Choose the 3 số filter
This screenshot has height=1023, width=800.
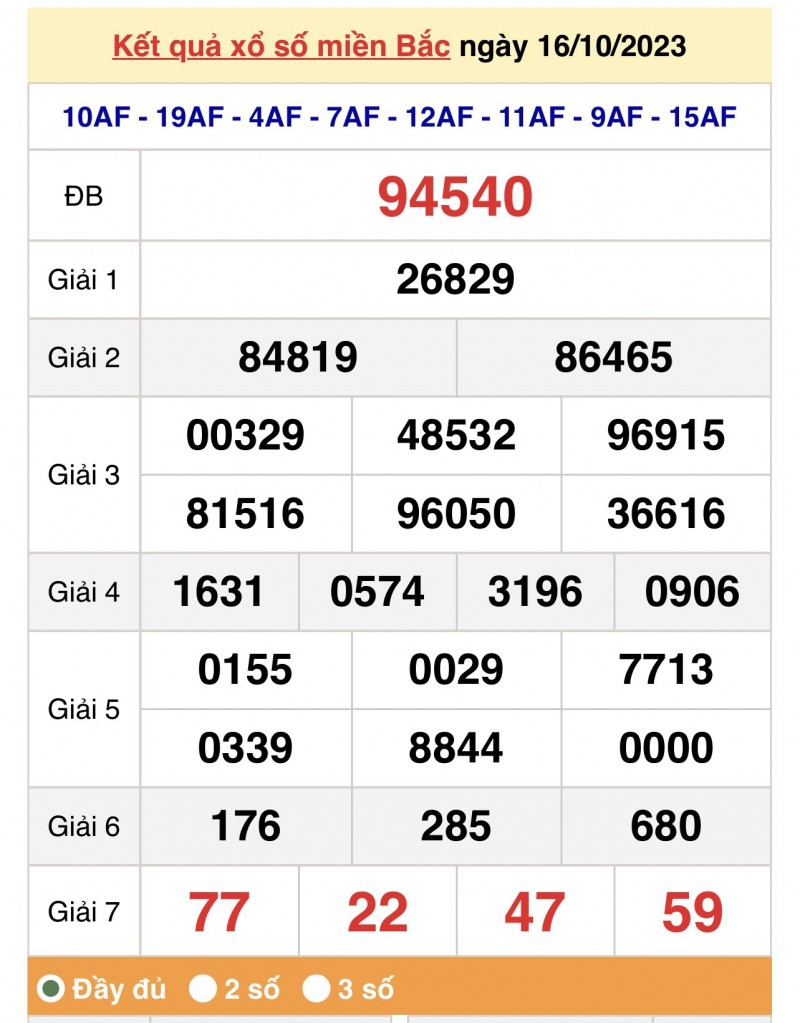[x=317, y=990]
